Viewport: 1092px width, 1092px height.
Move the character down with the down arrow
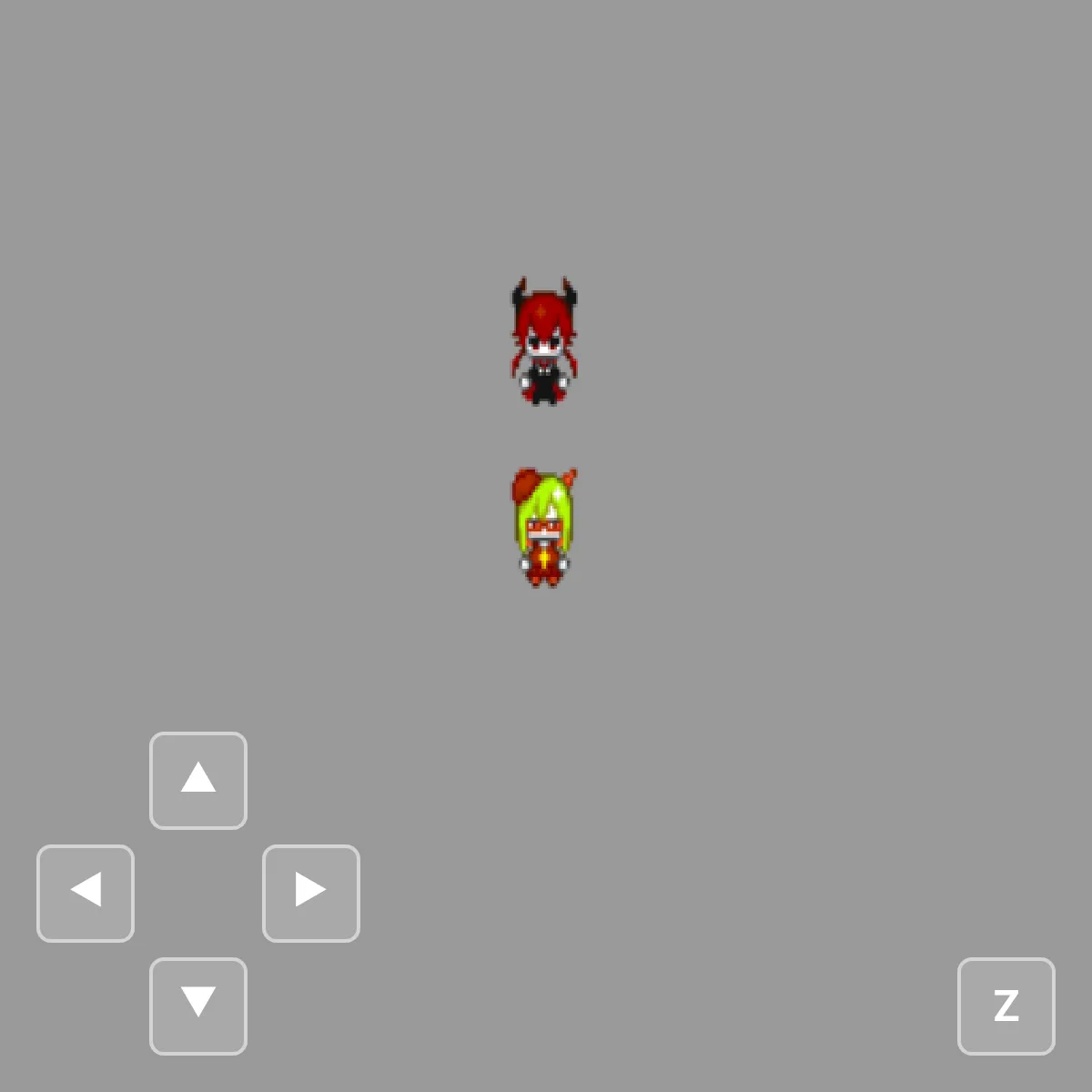[198, 1006]
